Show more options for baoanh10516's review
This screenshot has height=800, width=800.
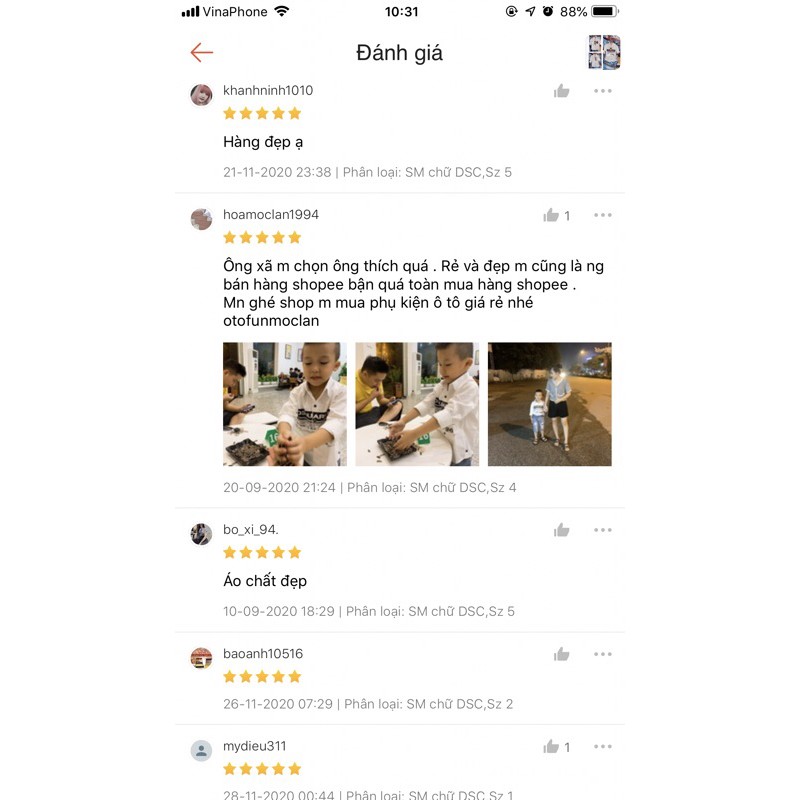point(602,654)
